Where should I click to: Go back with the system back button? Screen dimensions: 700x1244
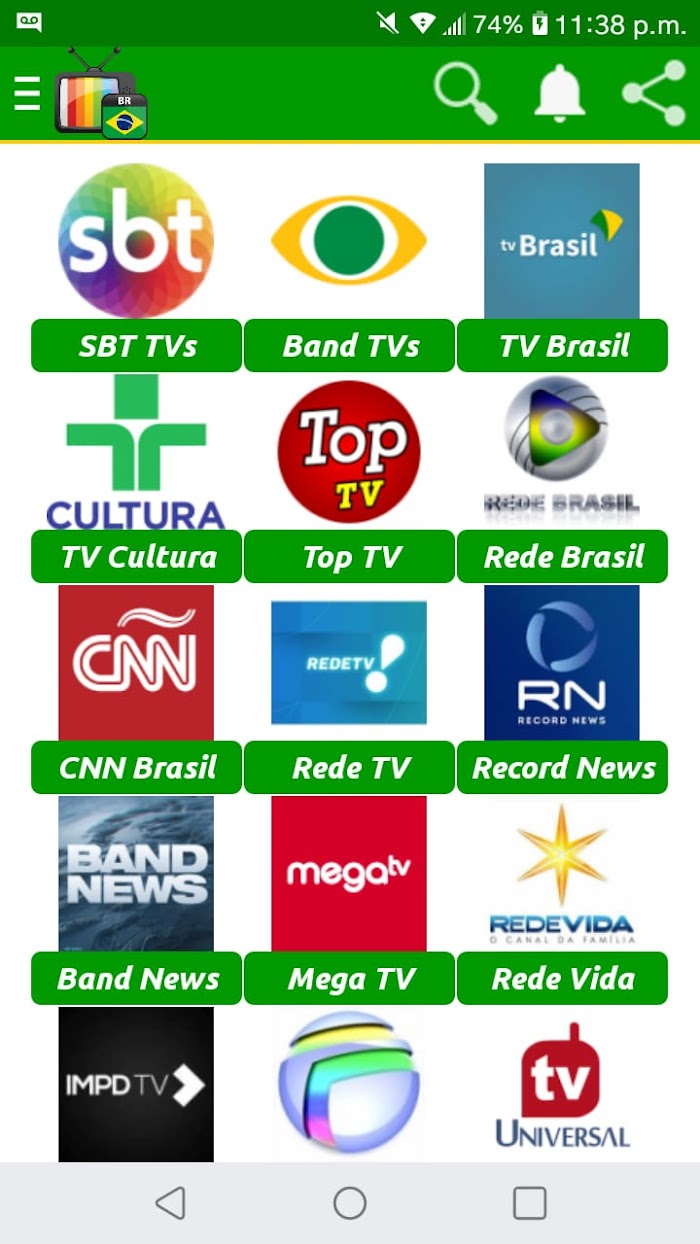(171, 1203)
